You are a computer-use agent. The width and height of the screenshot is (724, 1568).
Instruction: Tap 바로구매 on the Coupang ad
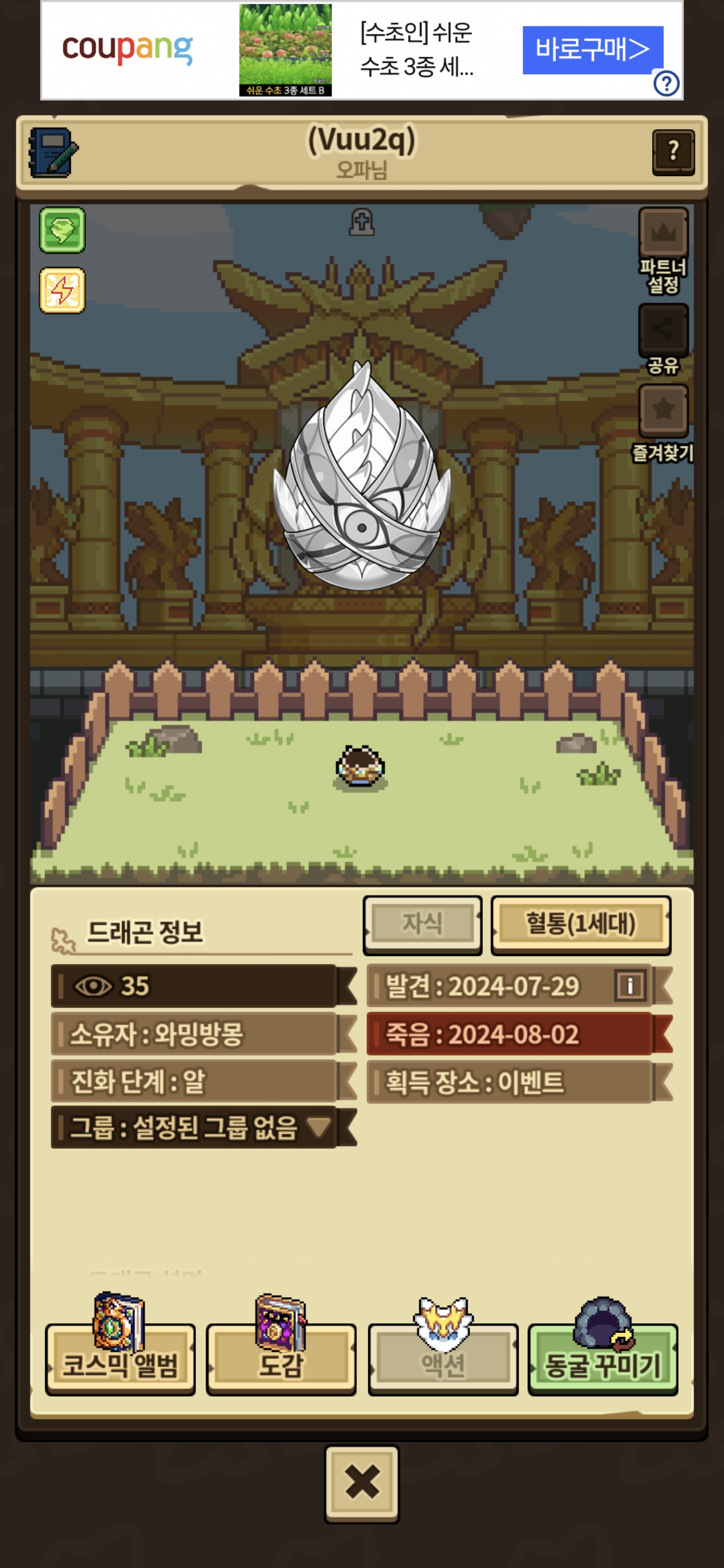[x=591, y=49]
